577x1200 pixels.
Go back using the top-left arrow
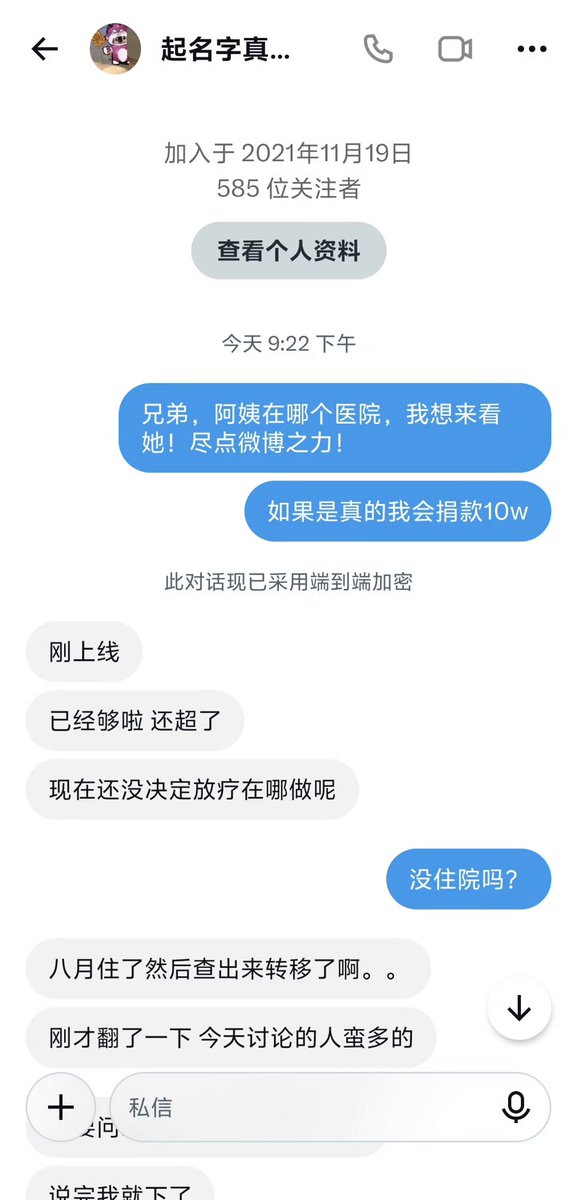pyautogui.click(x=44, y=49)
